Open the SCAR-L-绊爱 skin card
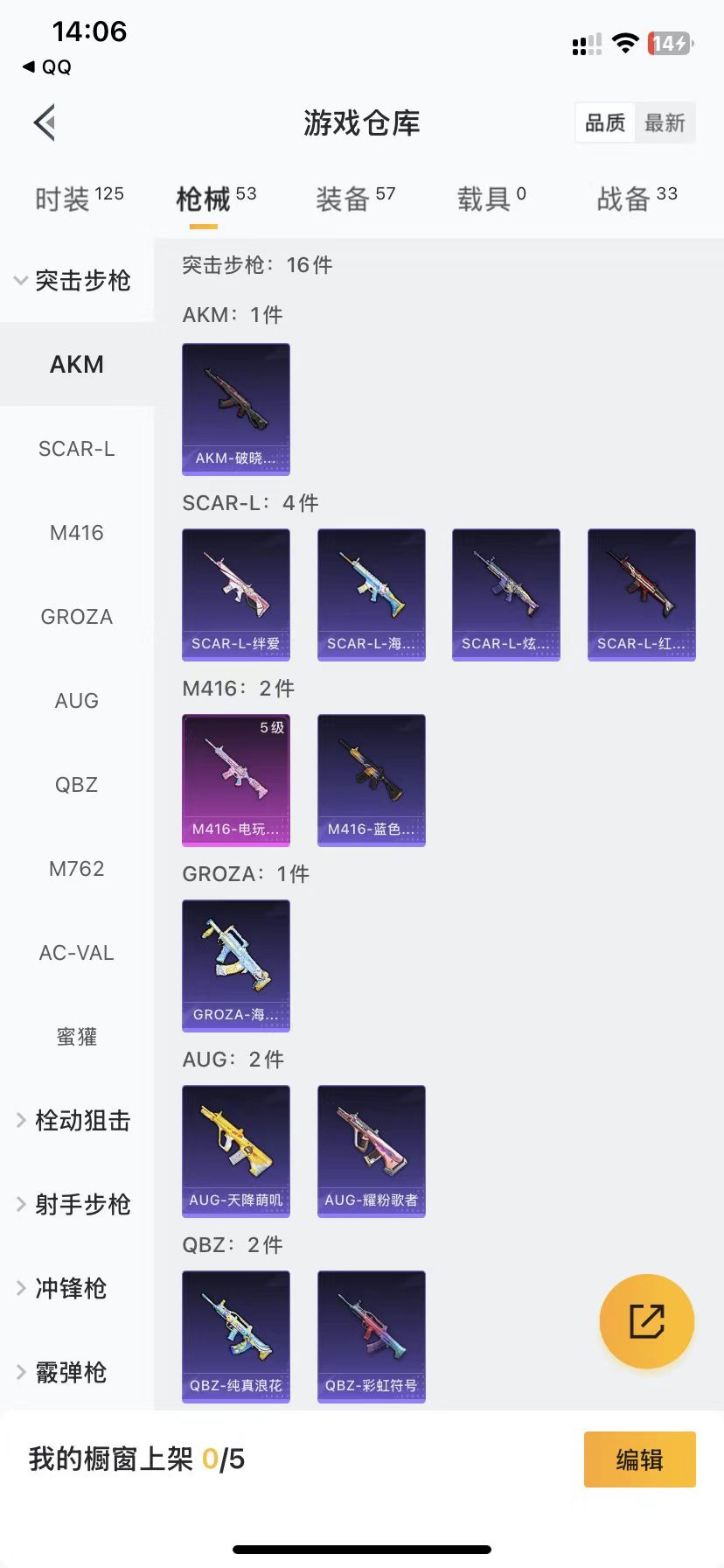The image size is (724, 1568). [236, 595]
